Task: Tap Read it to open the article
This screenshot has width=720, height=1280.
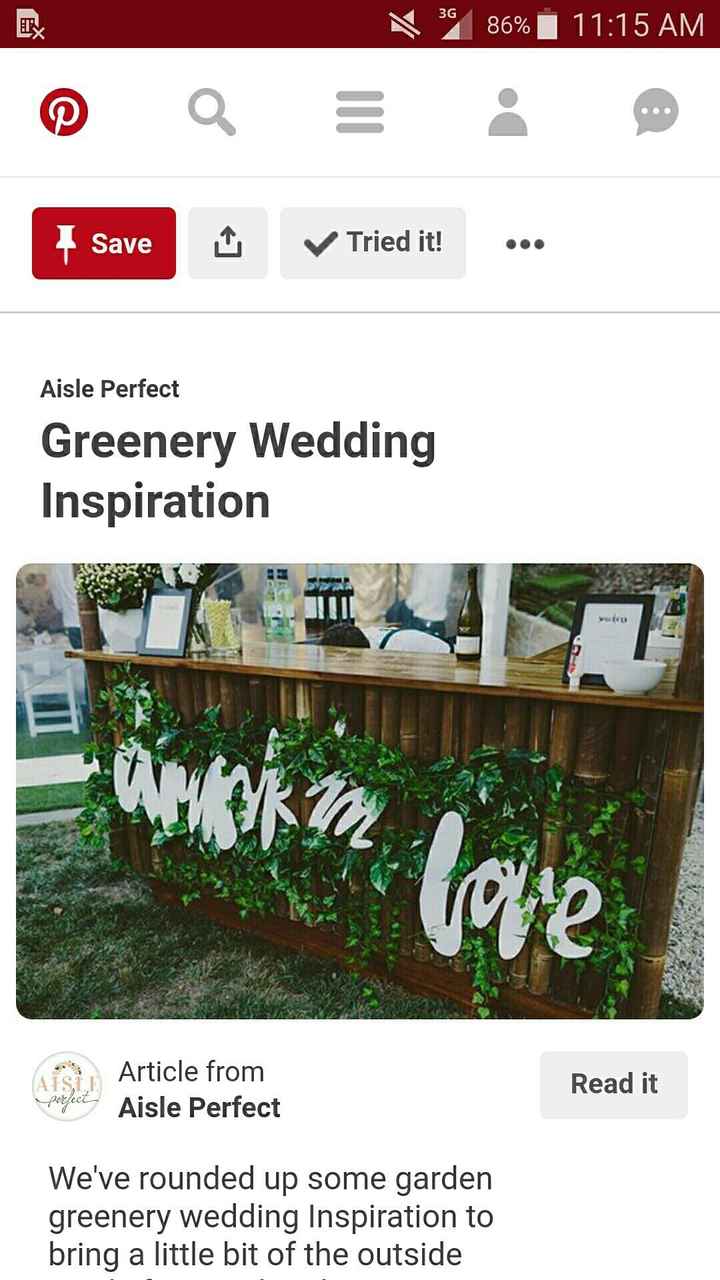Action: click(614, 1084)
